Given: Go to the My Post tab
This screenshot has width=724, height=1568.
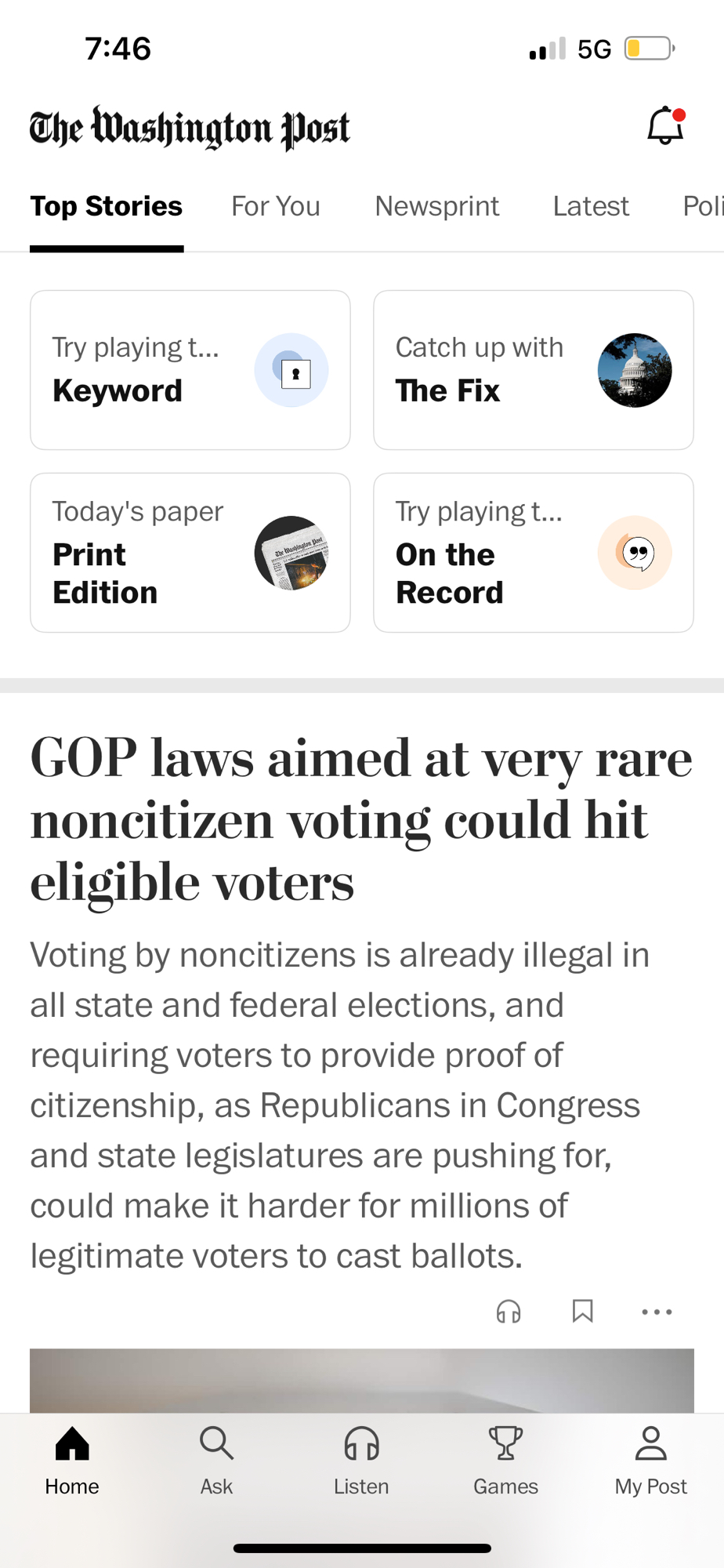Looking at the screenshot, I should point(650,1460).
